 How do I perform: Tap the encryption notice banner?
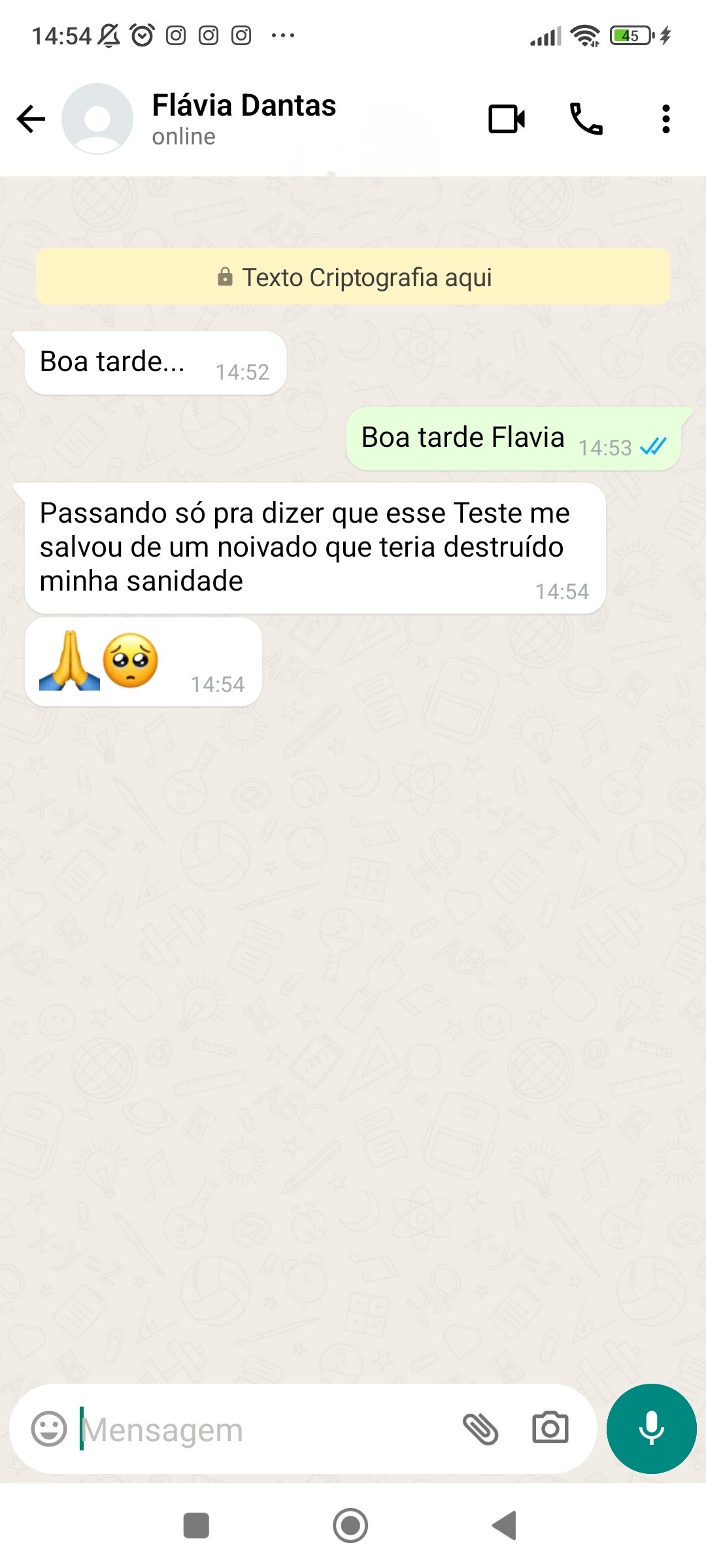[x=353, y=277]
